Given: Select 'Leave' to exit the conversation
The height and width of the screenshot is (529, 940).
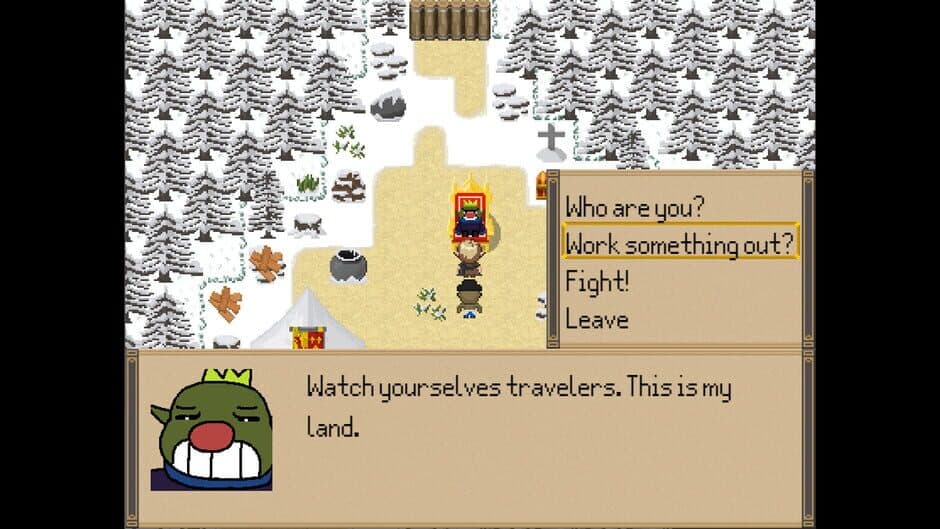Looking at the screenshot, I should pyautogui.click(x=597, y=320).
